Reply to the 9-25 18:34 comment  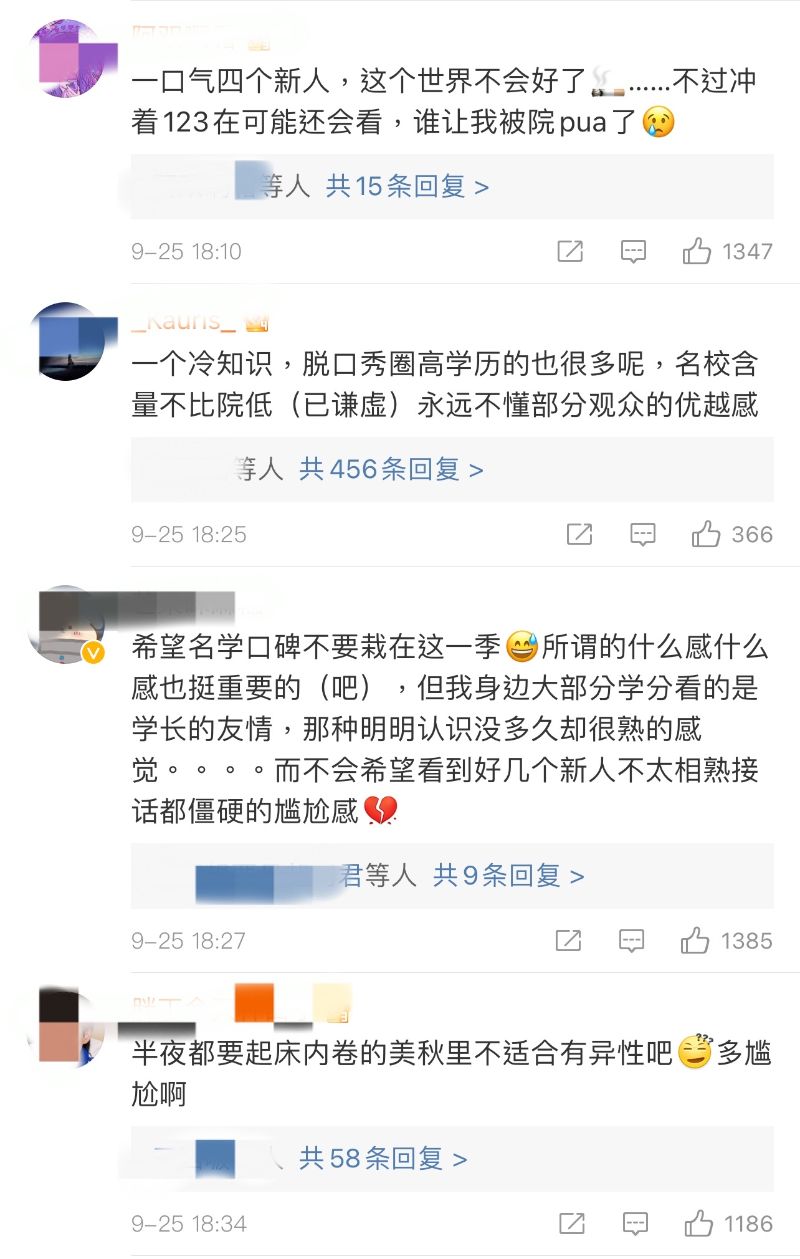pos(633,1223)
